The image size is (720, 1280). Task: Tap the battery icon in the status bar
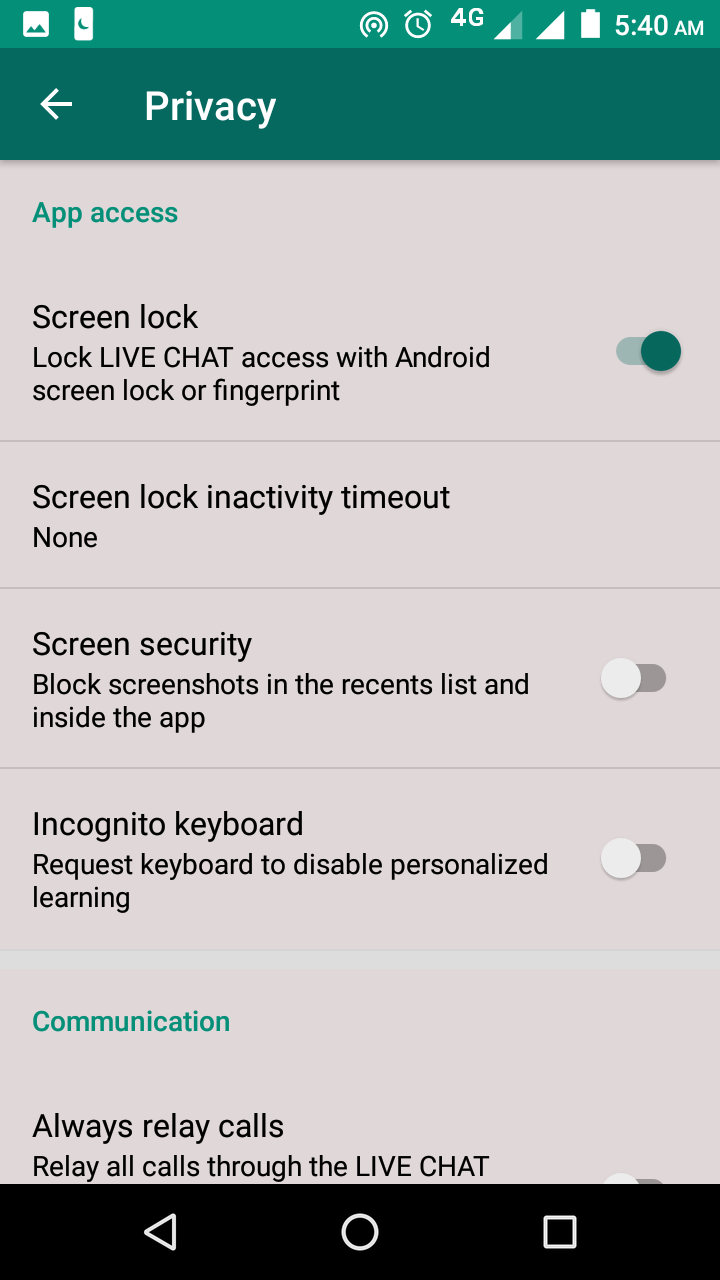(x=588, y=24)
